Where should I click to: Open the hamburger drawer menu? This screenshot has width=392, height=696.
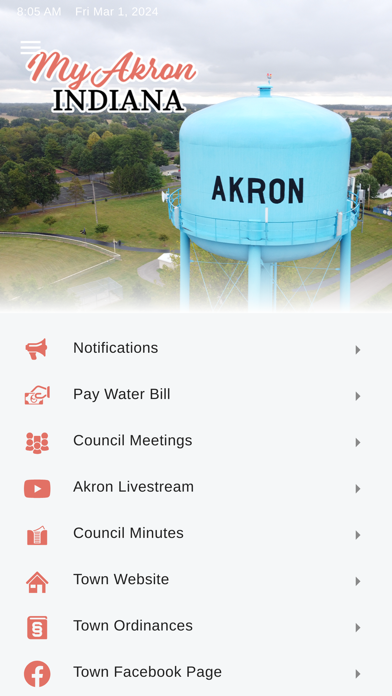tap(30, 47)
